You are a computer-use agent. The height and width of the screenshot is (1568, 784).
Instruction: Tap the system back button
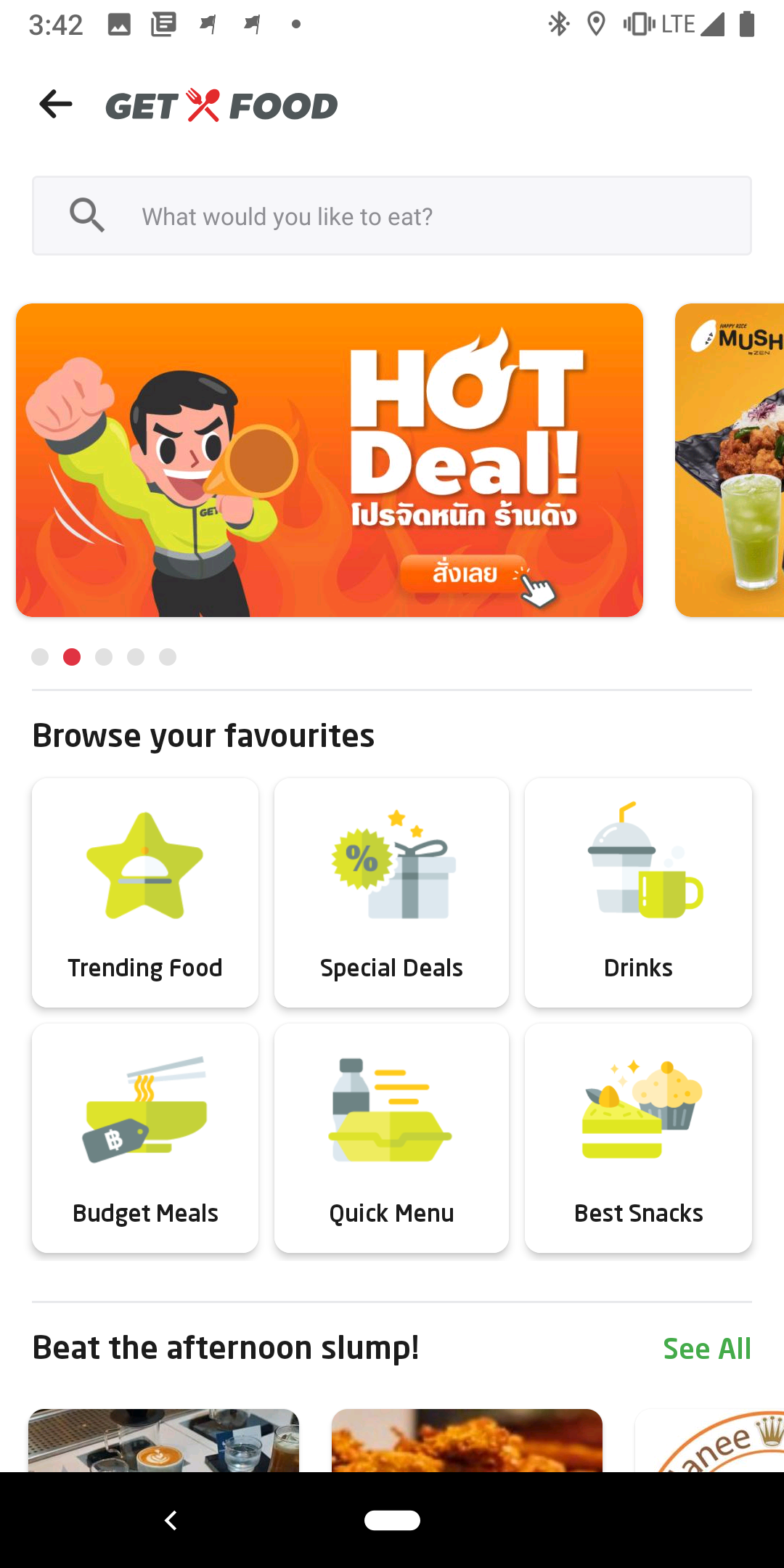tap(171, 1520)
